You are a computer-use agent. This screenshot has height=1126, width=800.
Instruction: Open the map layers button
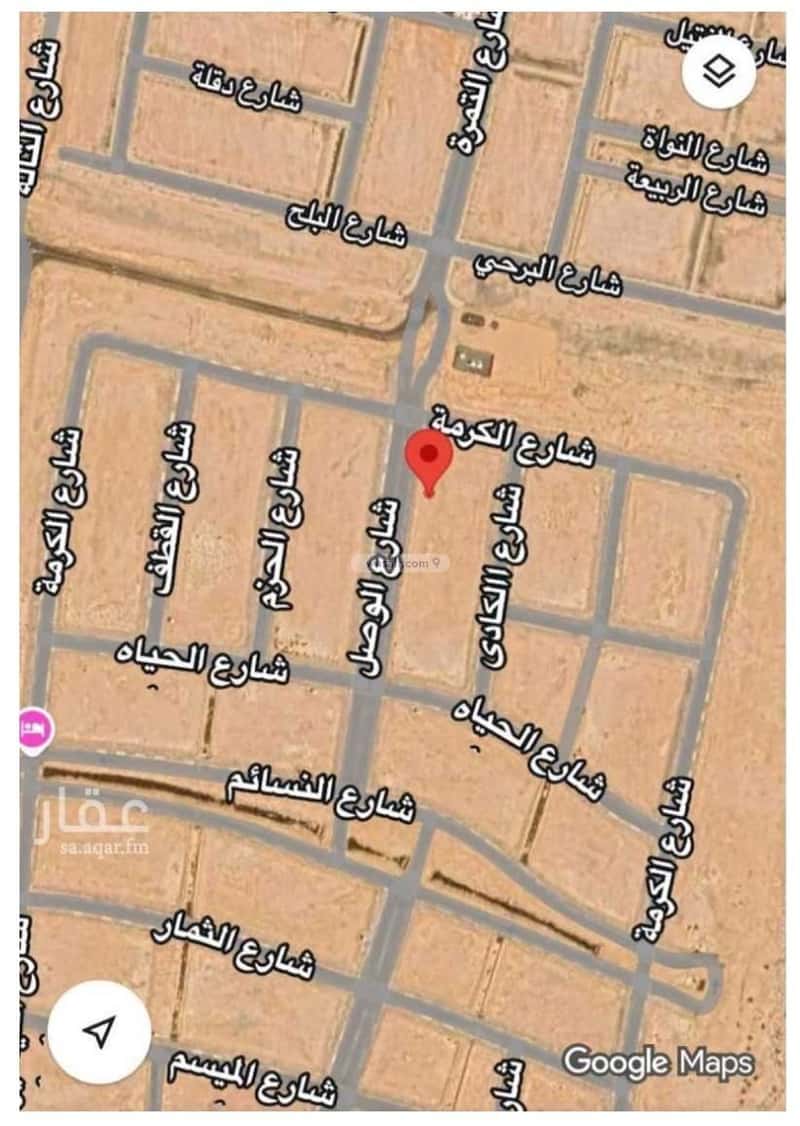(718, 72)
